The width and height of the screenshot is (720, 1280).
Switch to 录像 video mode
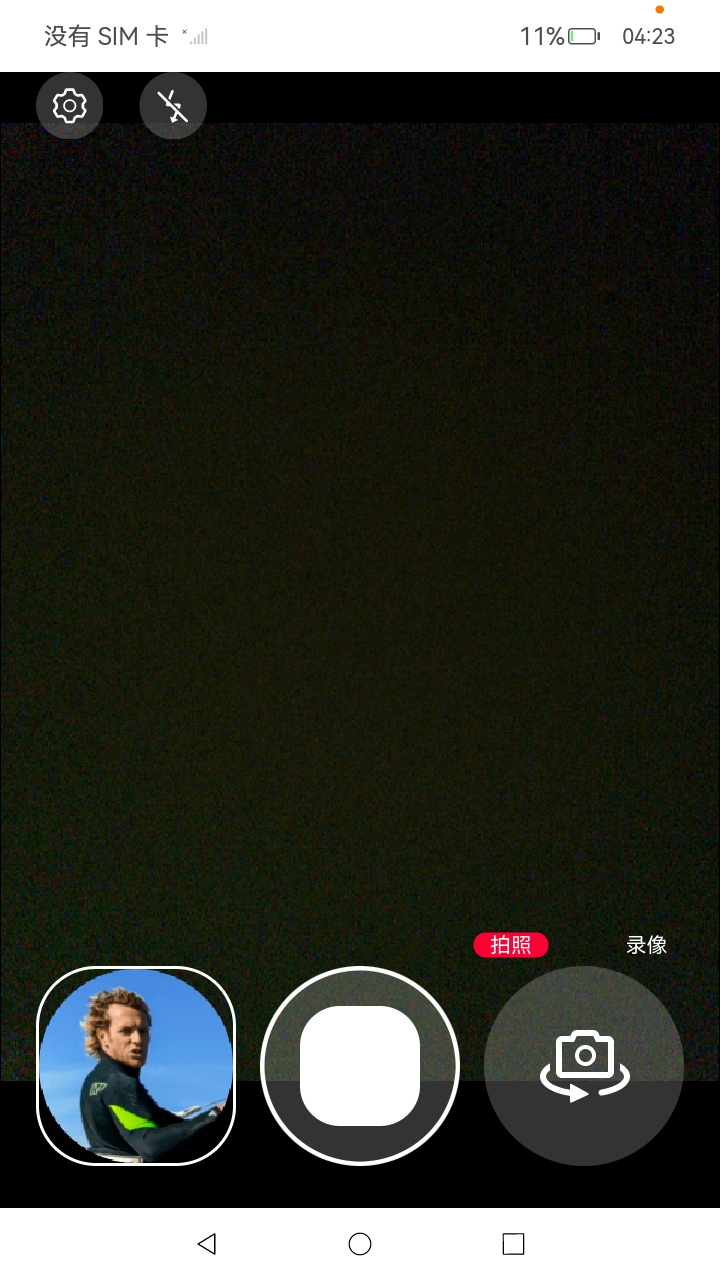[x=647, y=945]
